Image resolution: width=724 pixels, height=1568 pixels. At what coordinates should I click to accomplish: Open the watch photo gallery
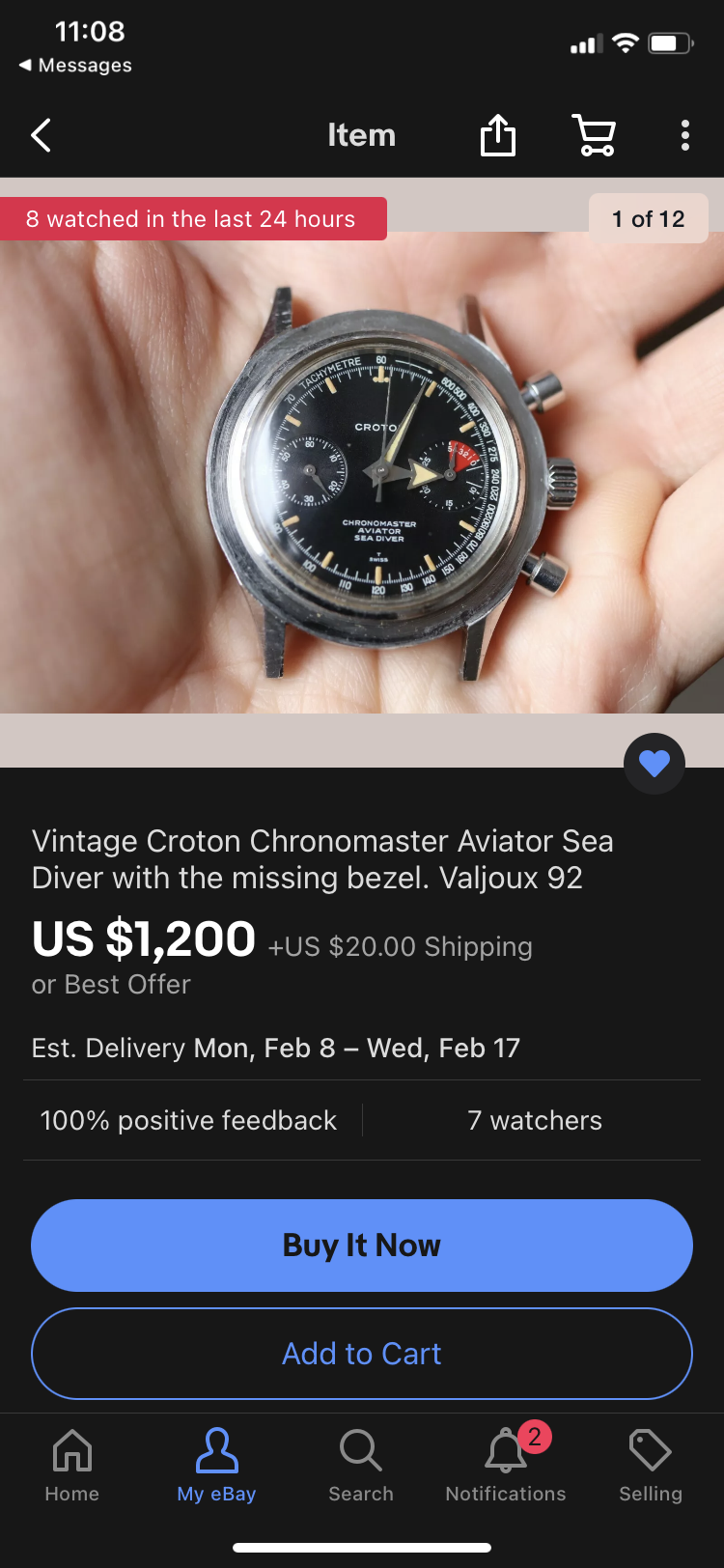[362, 473]
